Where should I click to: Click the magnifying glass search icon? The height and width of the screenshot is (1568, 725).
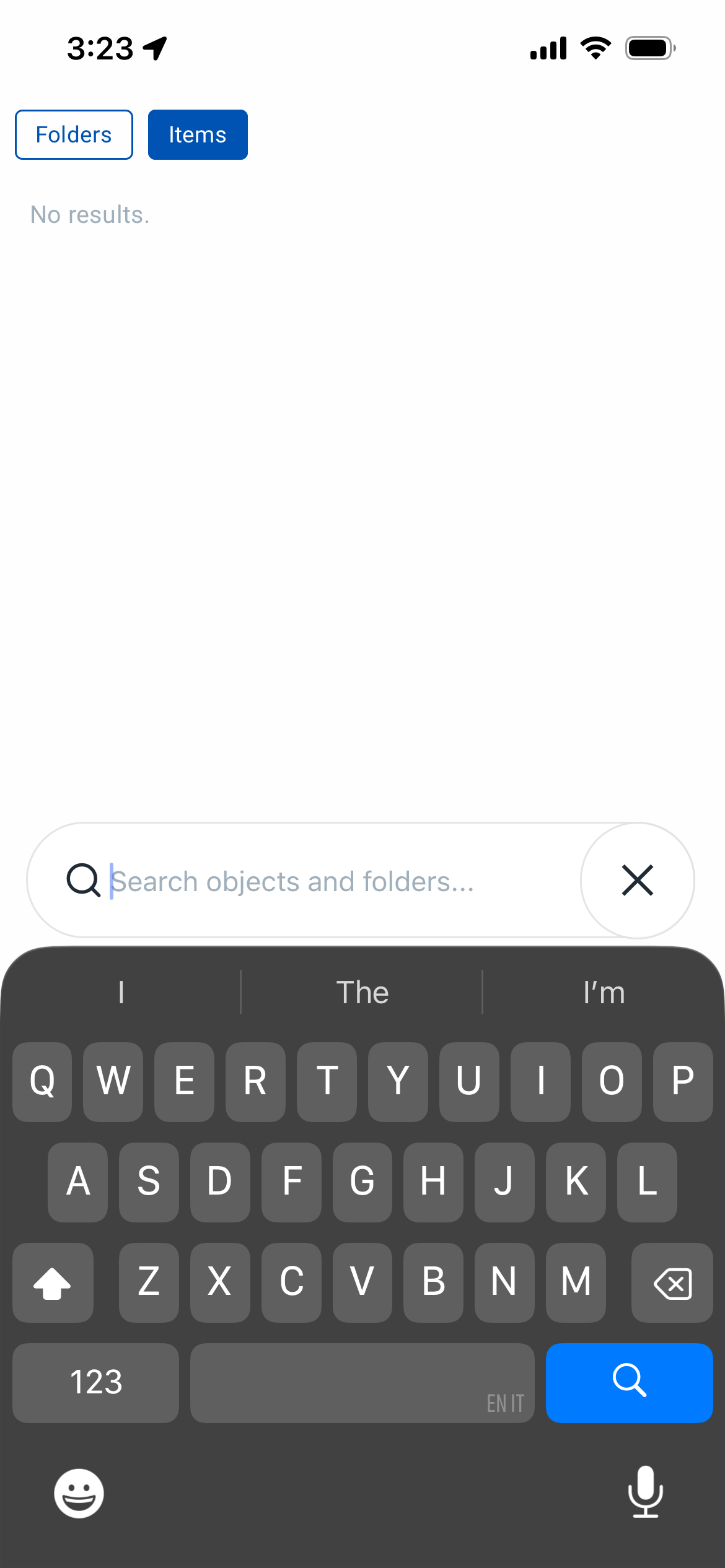(630, 1383)
